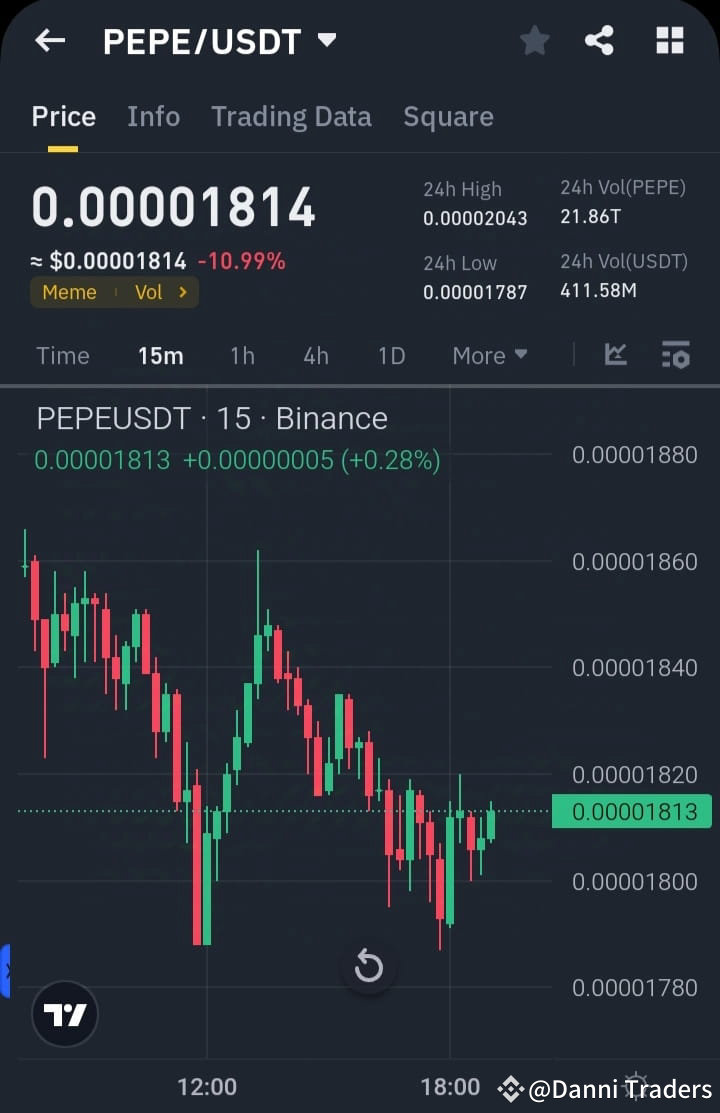The height and width of the screenshot is (1113, 720).
Task: Expand the More timeframe dropdown
Action: pyautogui.click(x=489, y=355)
